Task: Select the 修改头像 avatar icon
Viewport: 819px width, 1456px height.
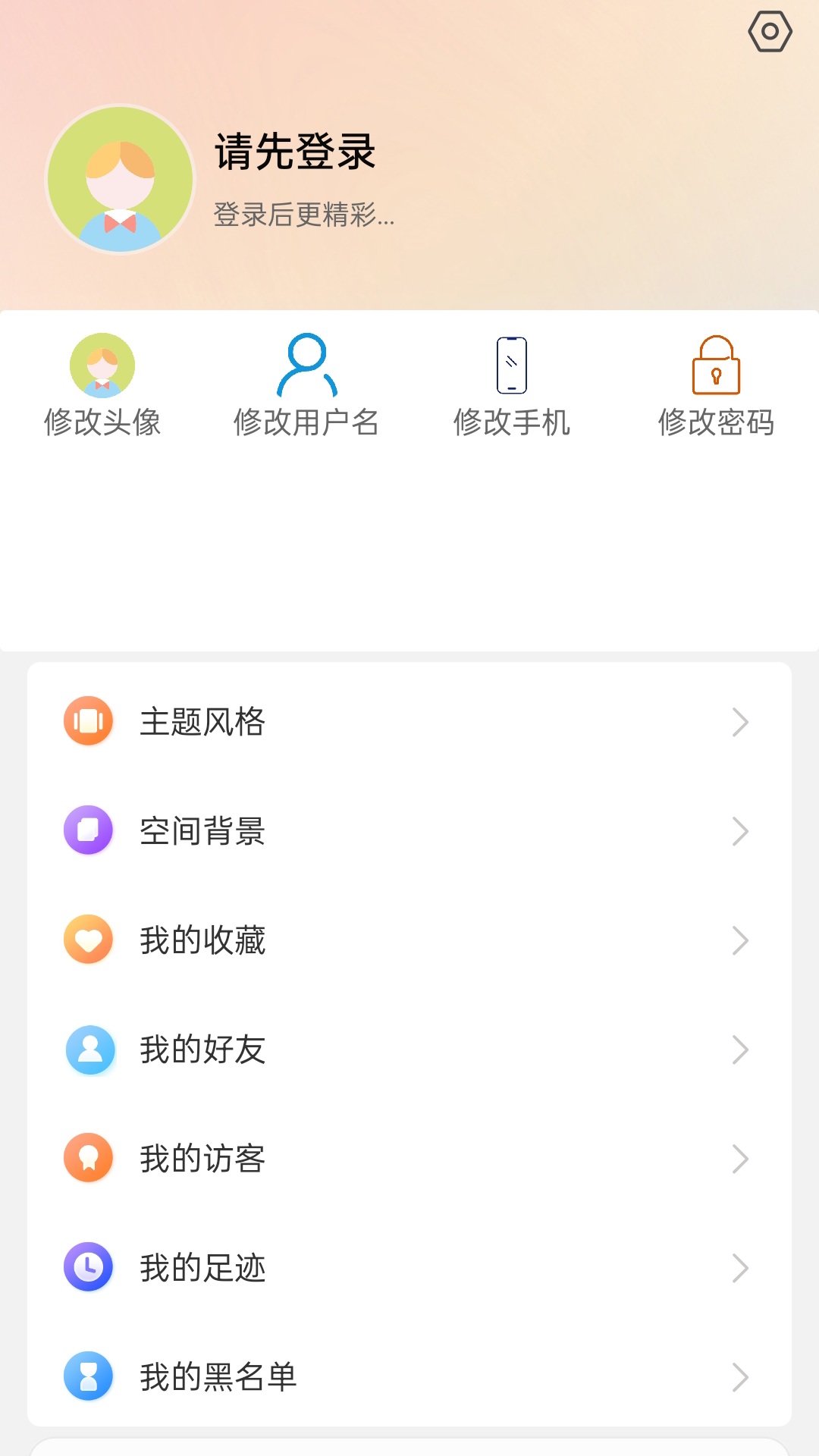Action: (x=102, y=366)
